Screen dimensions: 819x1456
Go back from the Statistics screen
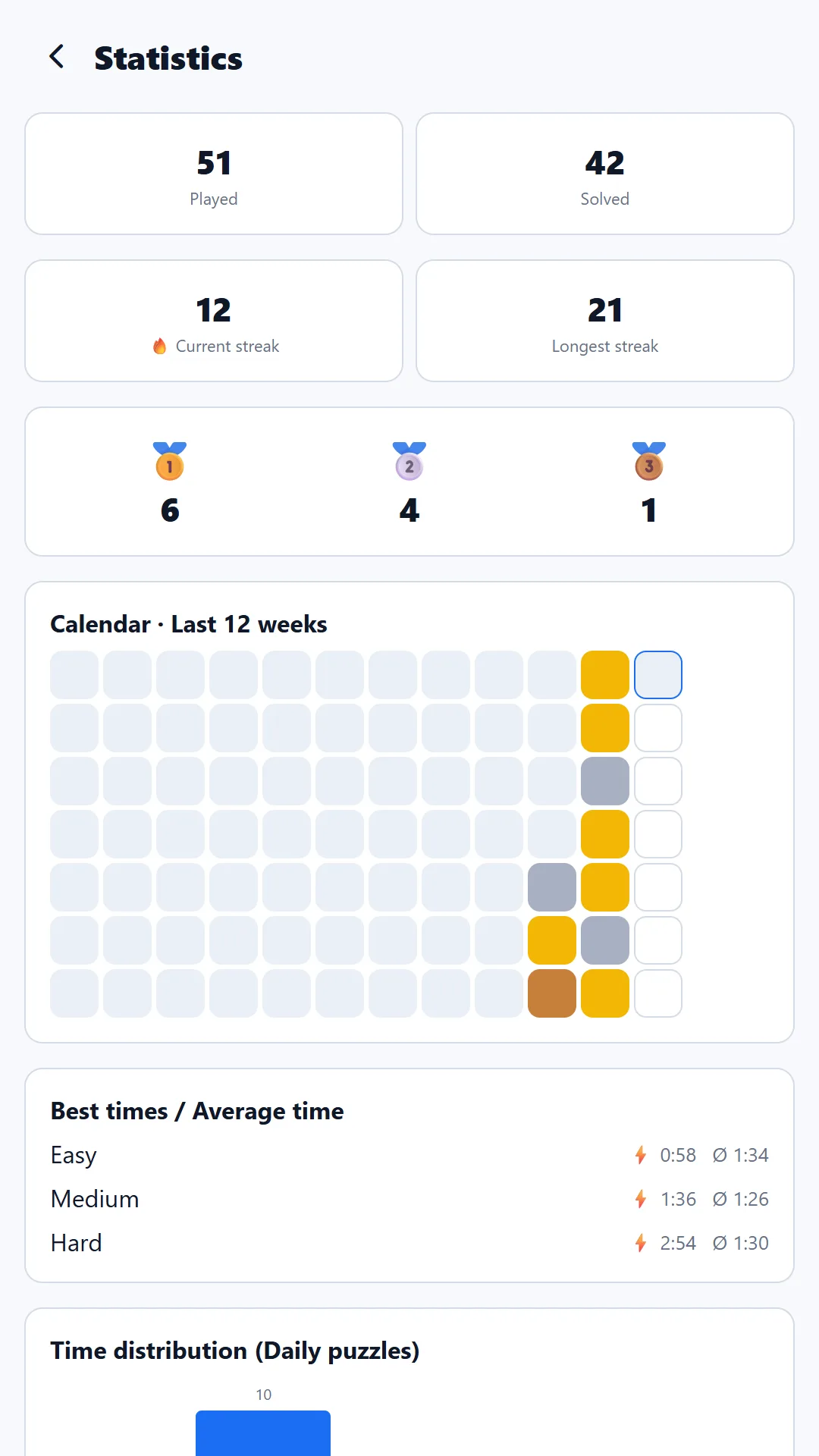click(56, 57)
